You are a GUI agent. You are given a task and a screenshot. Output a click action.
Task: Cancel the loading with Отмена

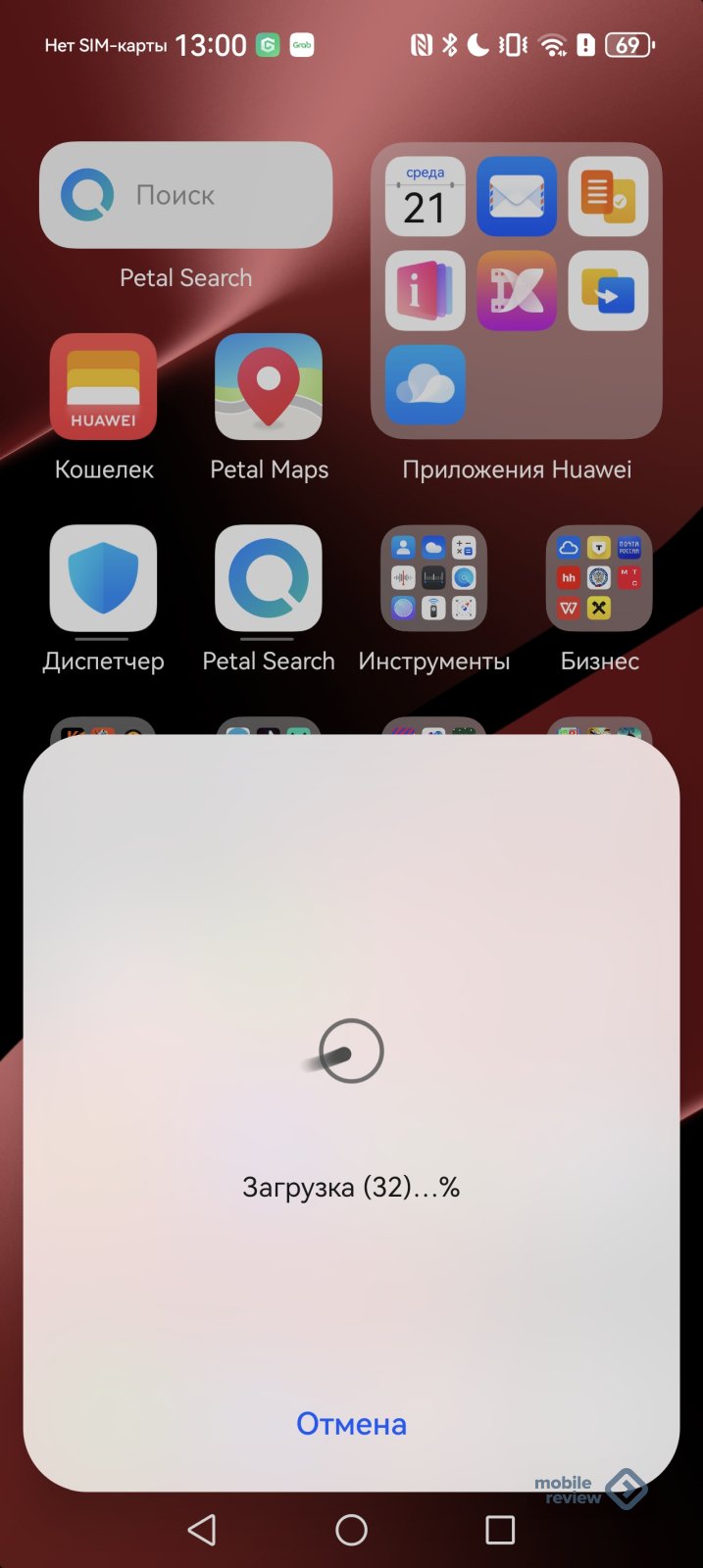coord(351,1423)
